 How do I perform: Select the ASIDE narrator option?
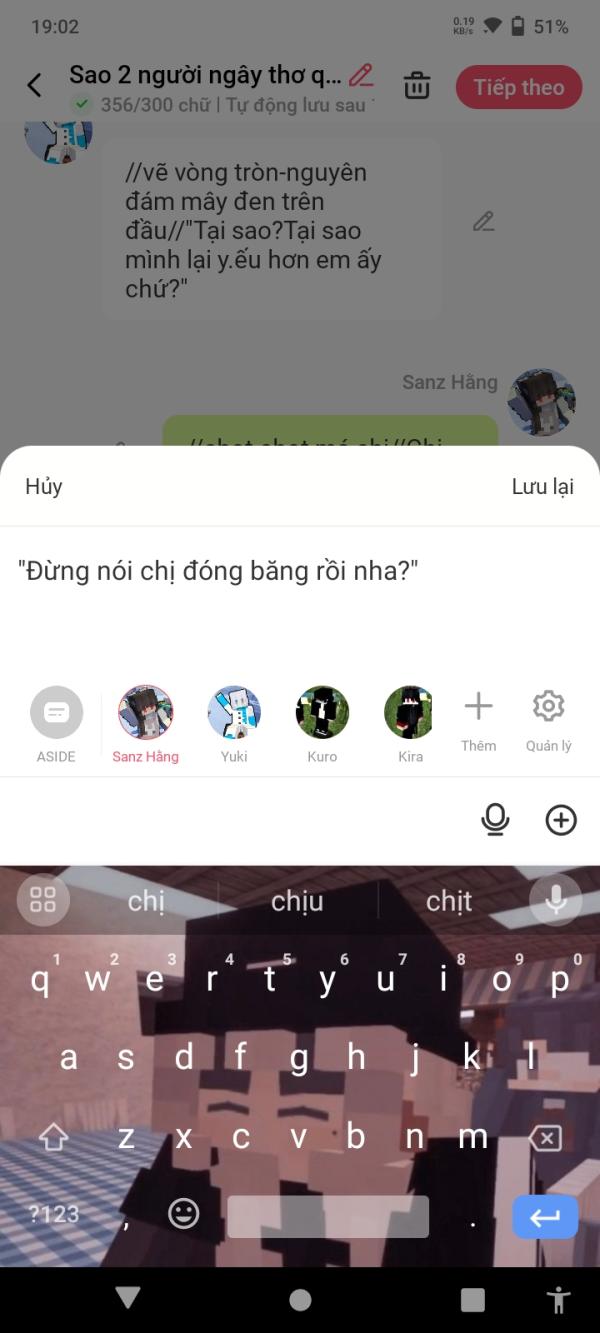(56, 725)
